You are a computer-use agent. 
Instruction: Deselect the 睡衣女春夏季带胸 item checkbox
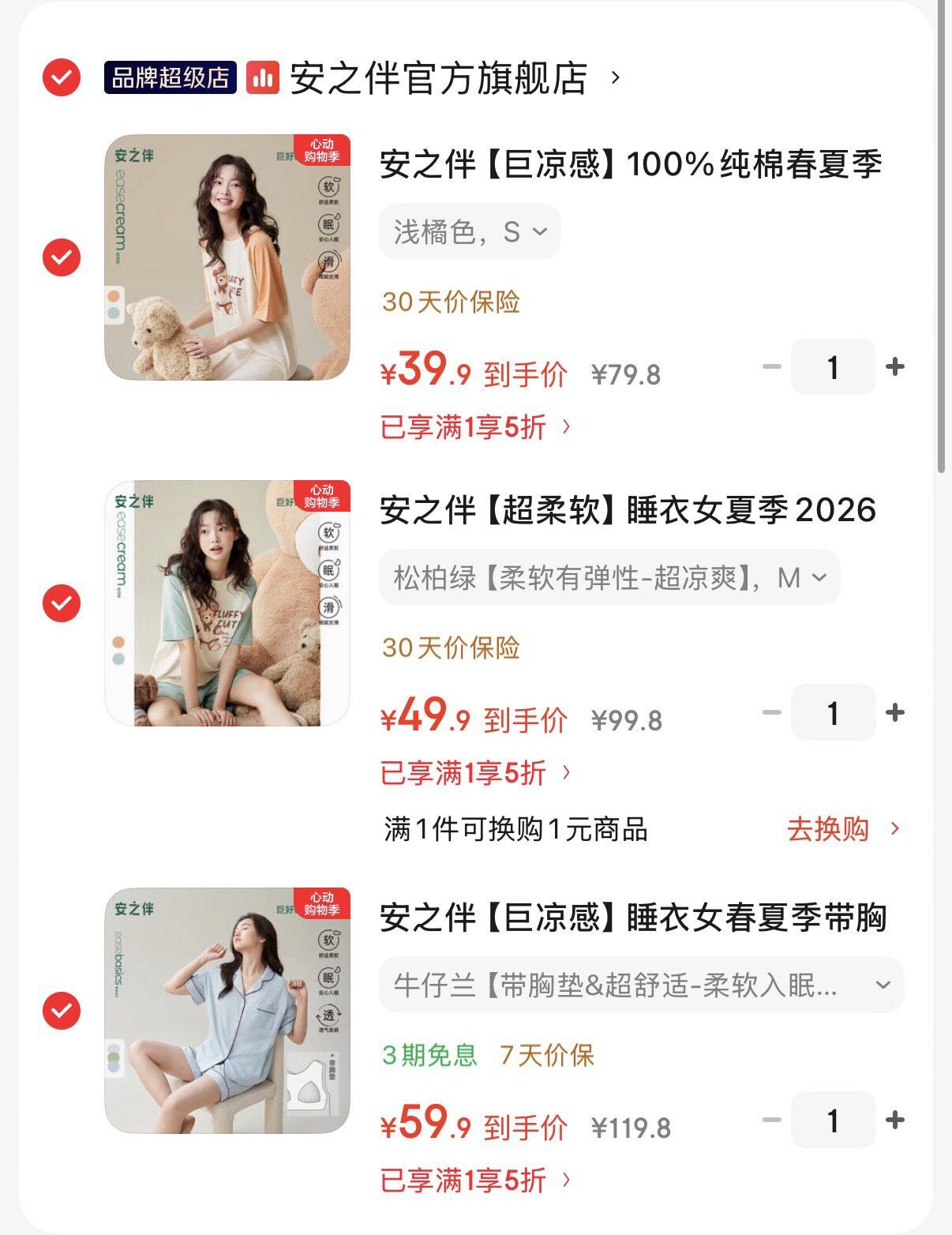tap(62, 1011)
